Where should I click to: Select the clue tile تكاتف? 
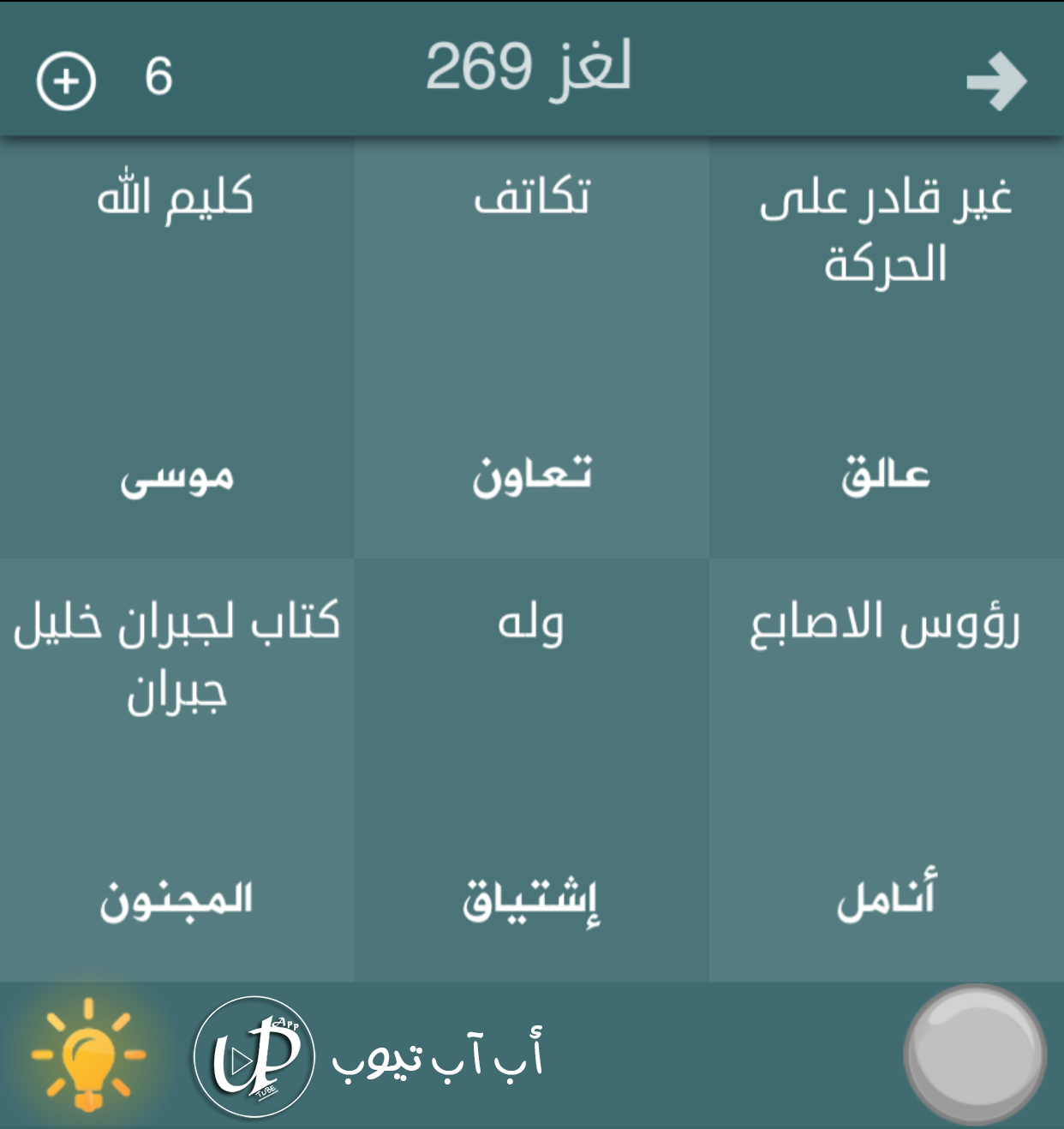[531, 347]
